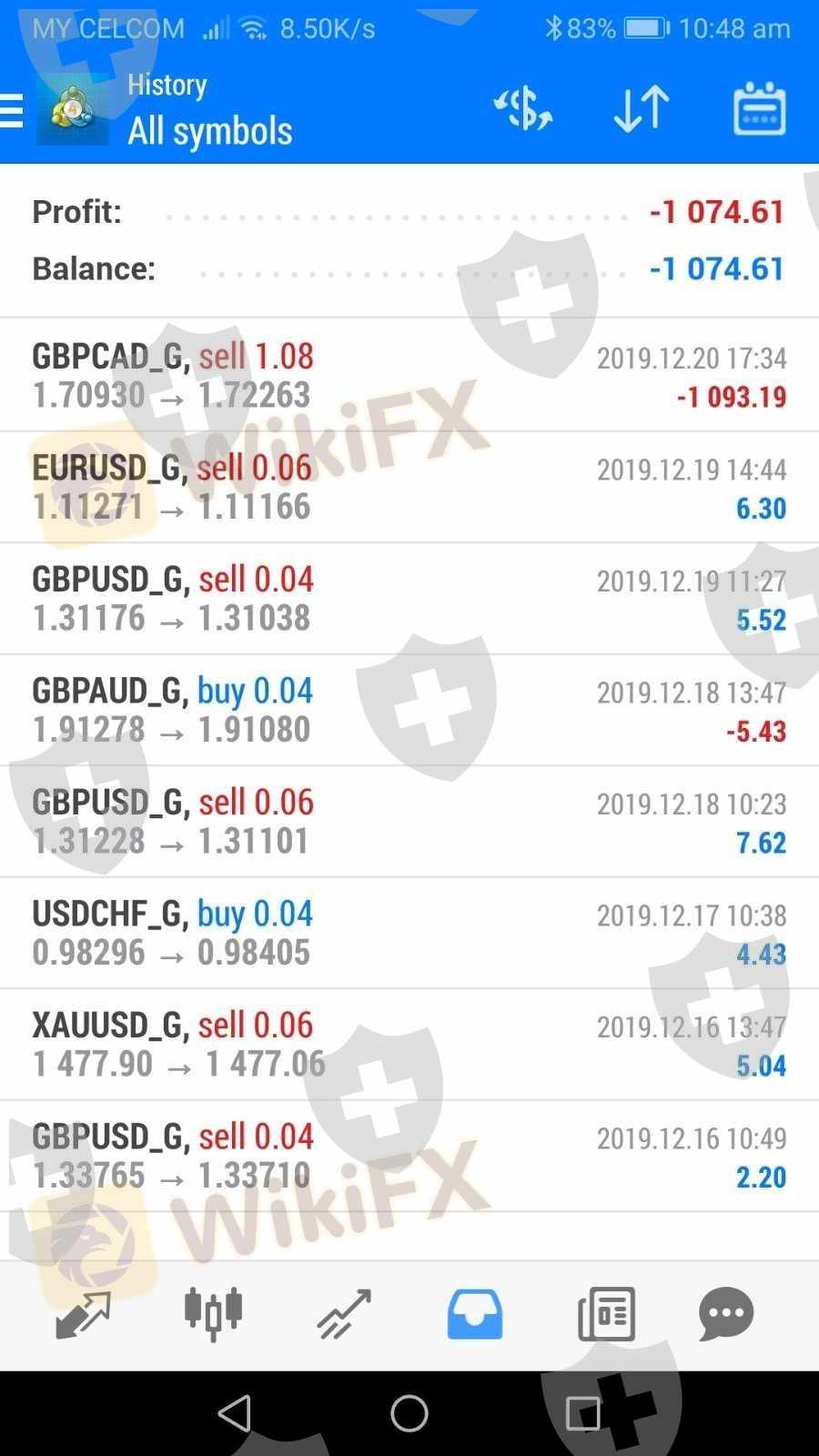Image resolution: width=819 pixels, height=1456 pixels.
Task: Go back with the system back button
Action: tap(235, 1413)
